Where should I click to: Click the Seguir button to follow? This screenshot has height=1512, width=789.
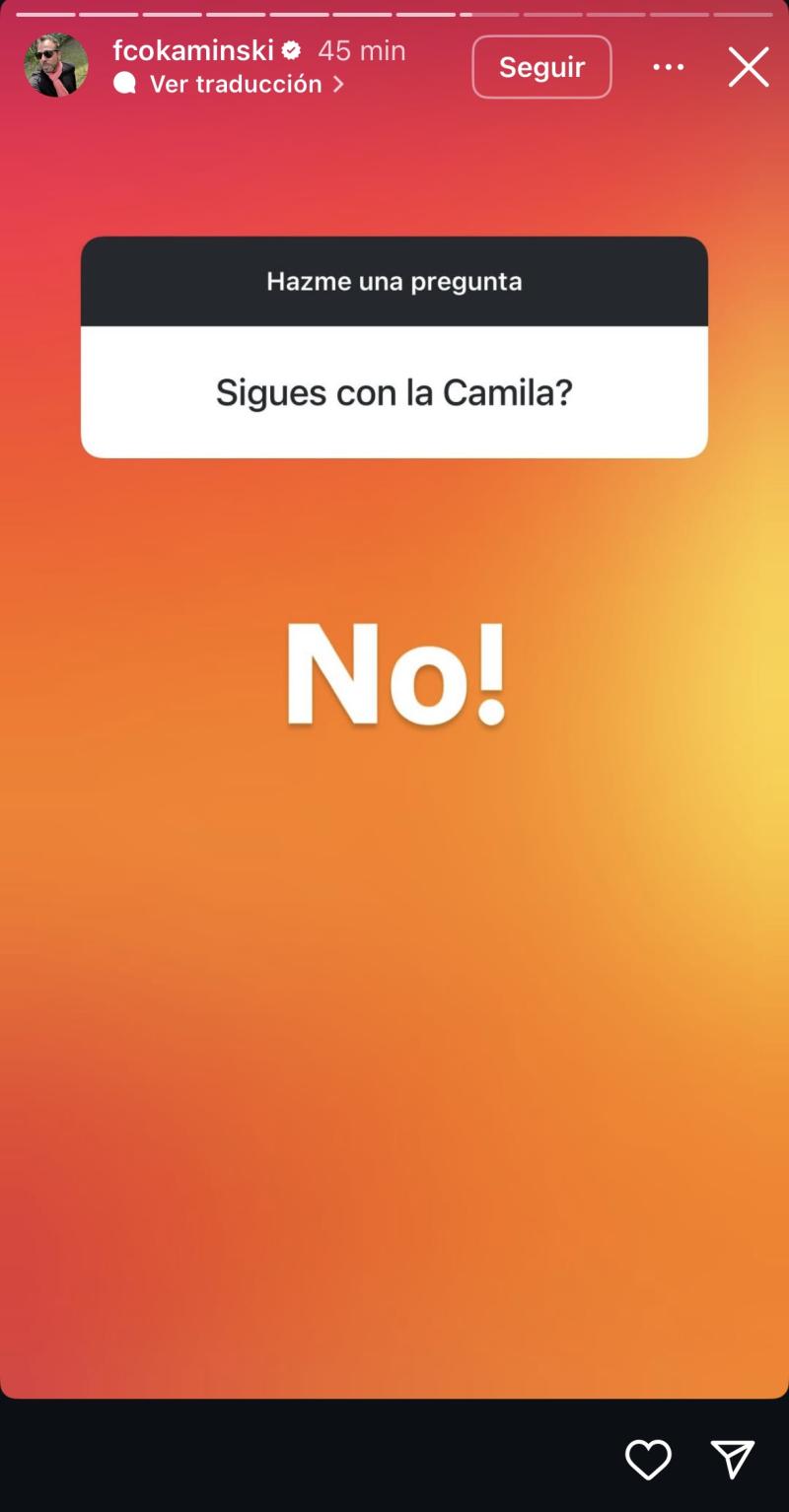541,67
